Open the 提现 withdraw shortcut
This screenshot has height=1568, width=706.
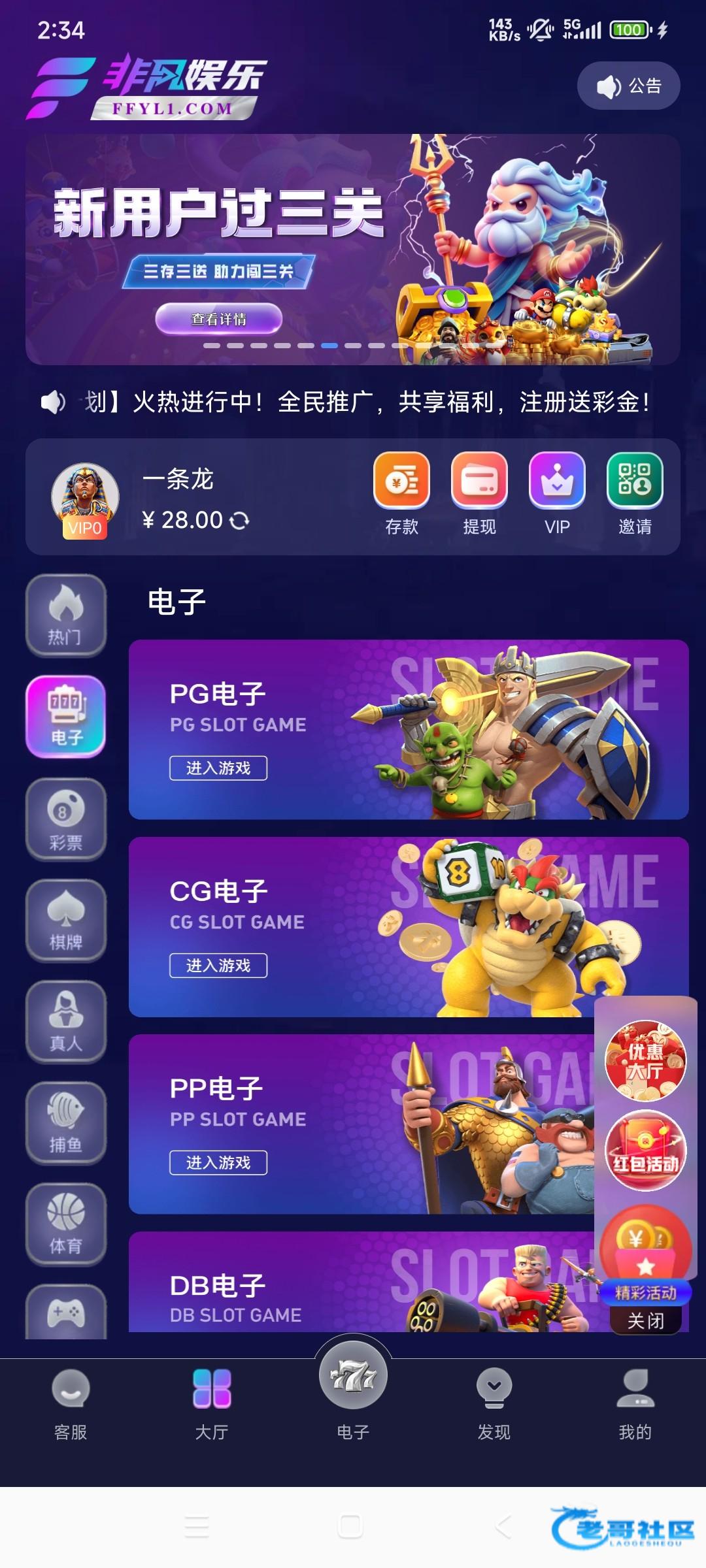(479, 495)
